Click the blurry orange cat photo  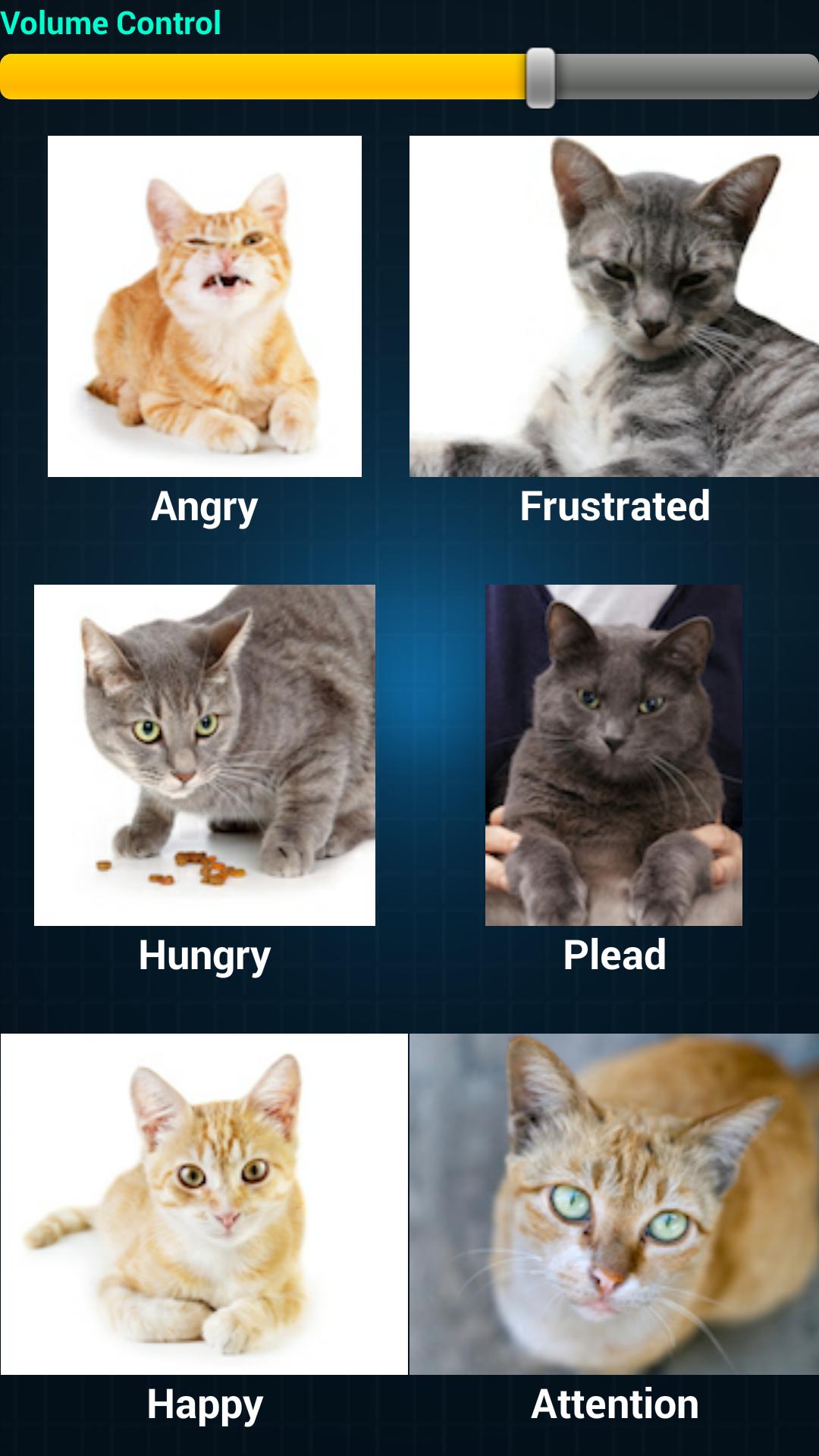coord(614,1206)
